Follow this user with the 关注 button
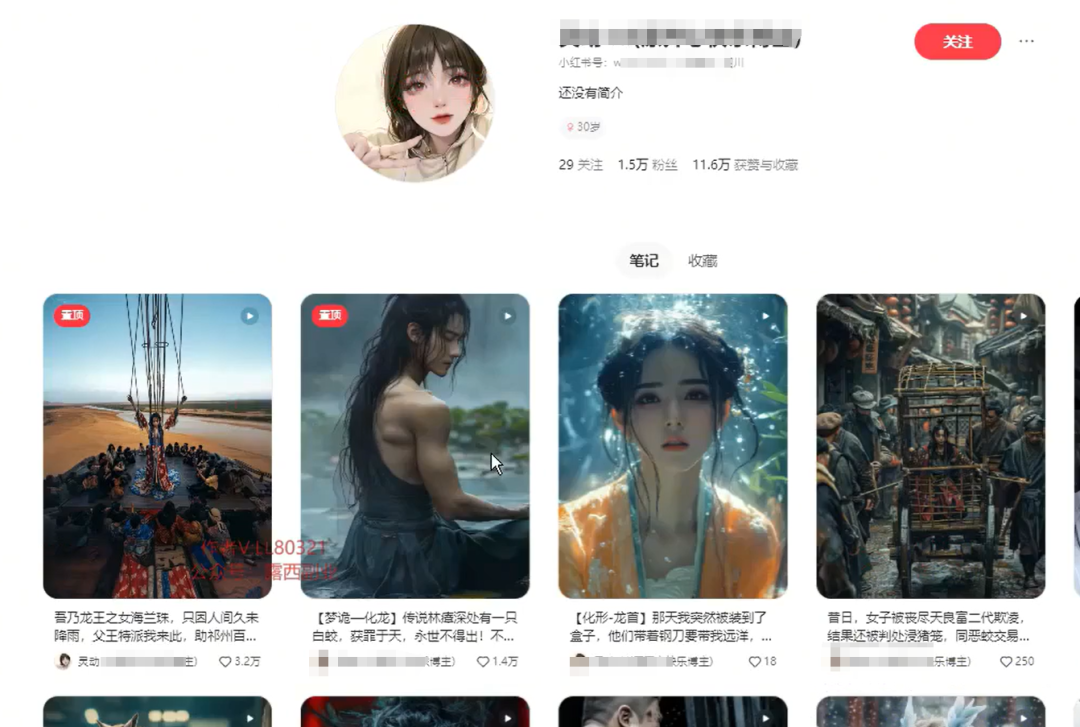The width and height of the screenshot is (1080, 727). click(957, 42)
